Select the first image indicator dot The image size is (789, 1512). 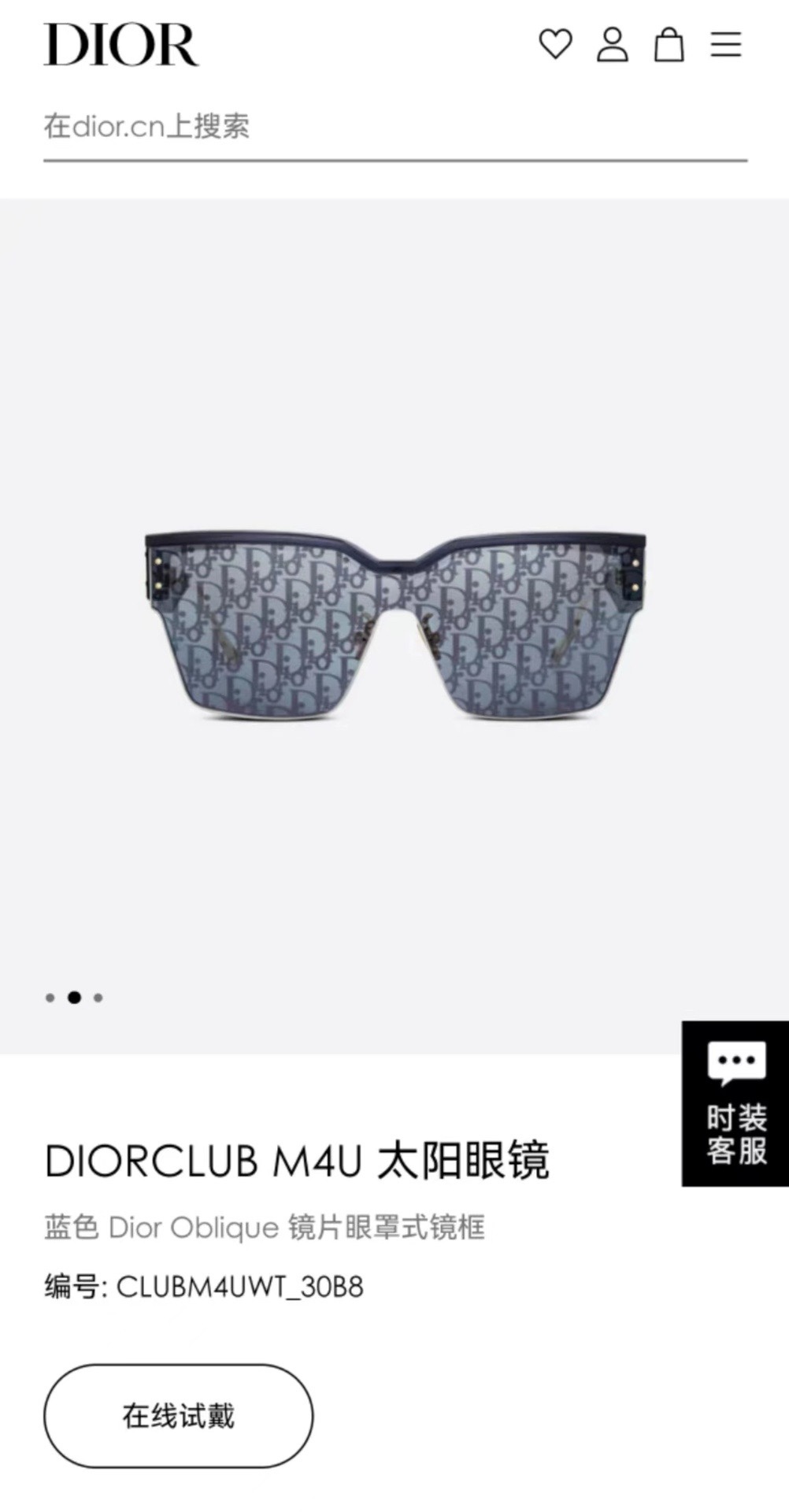[x=50, y=998]
